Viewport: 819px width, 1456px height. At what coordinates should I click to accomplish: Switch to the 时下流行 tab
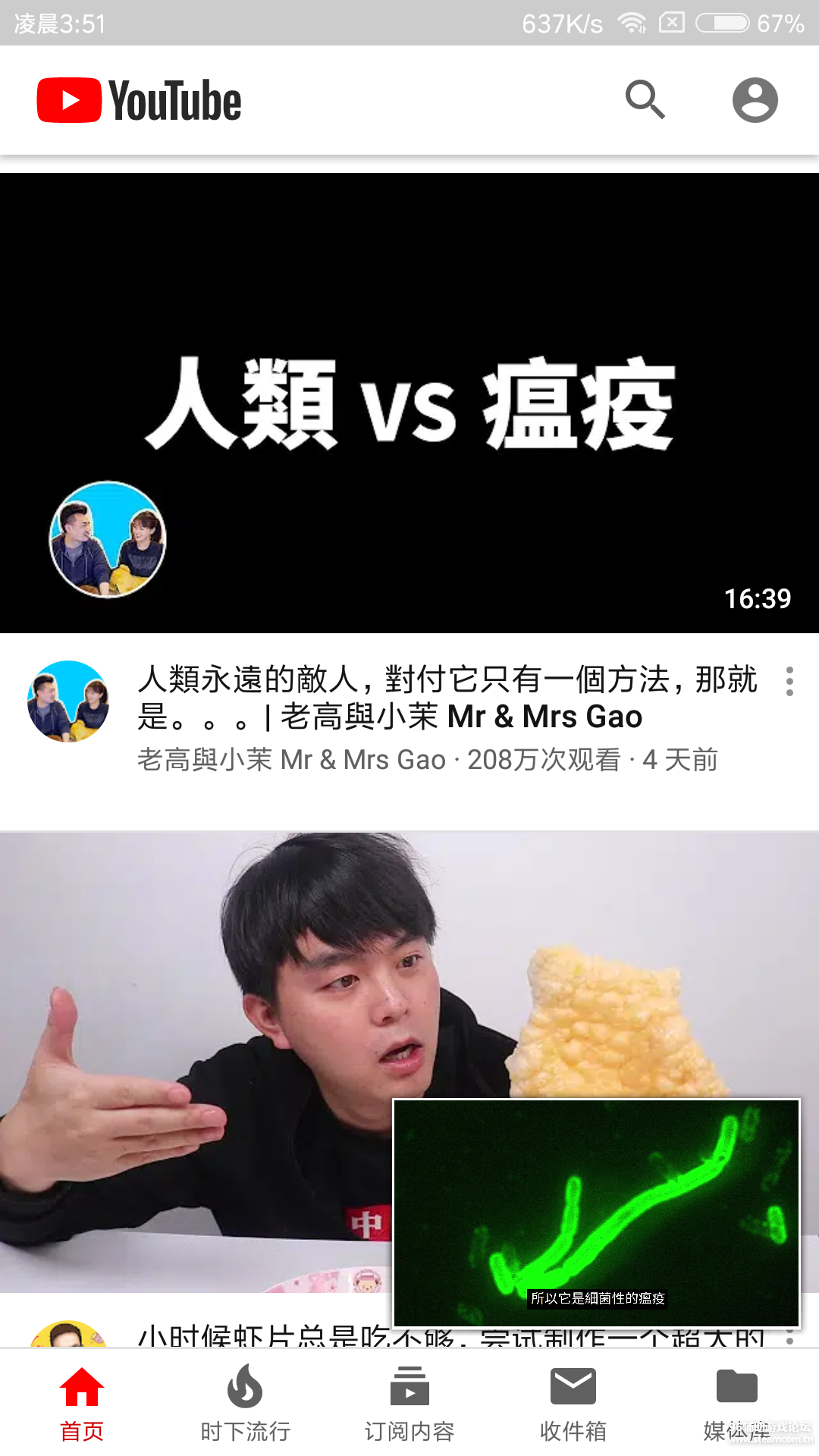click(x=245, y=1404)
